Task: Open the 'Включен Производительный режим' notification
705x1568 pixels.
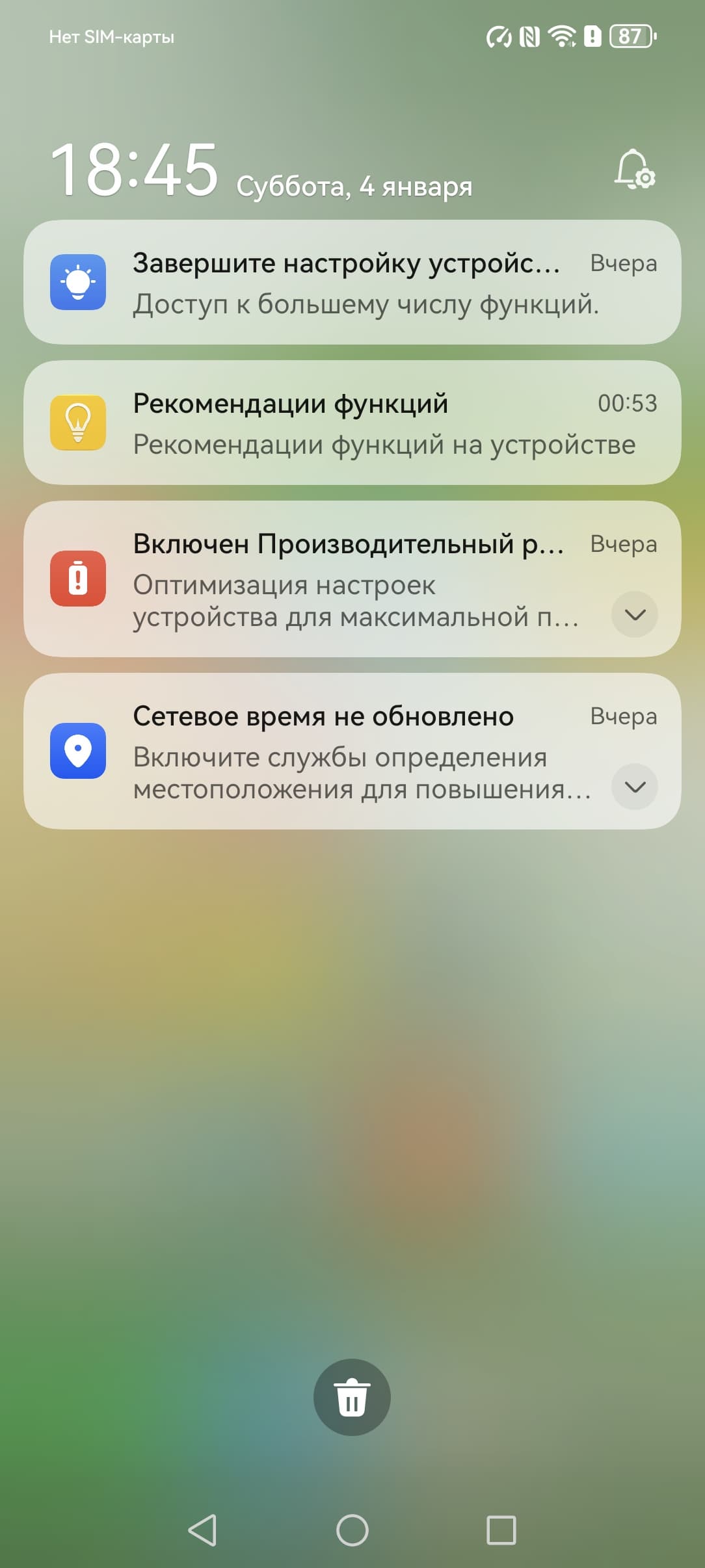Action: click(338, 579)
